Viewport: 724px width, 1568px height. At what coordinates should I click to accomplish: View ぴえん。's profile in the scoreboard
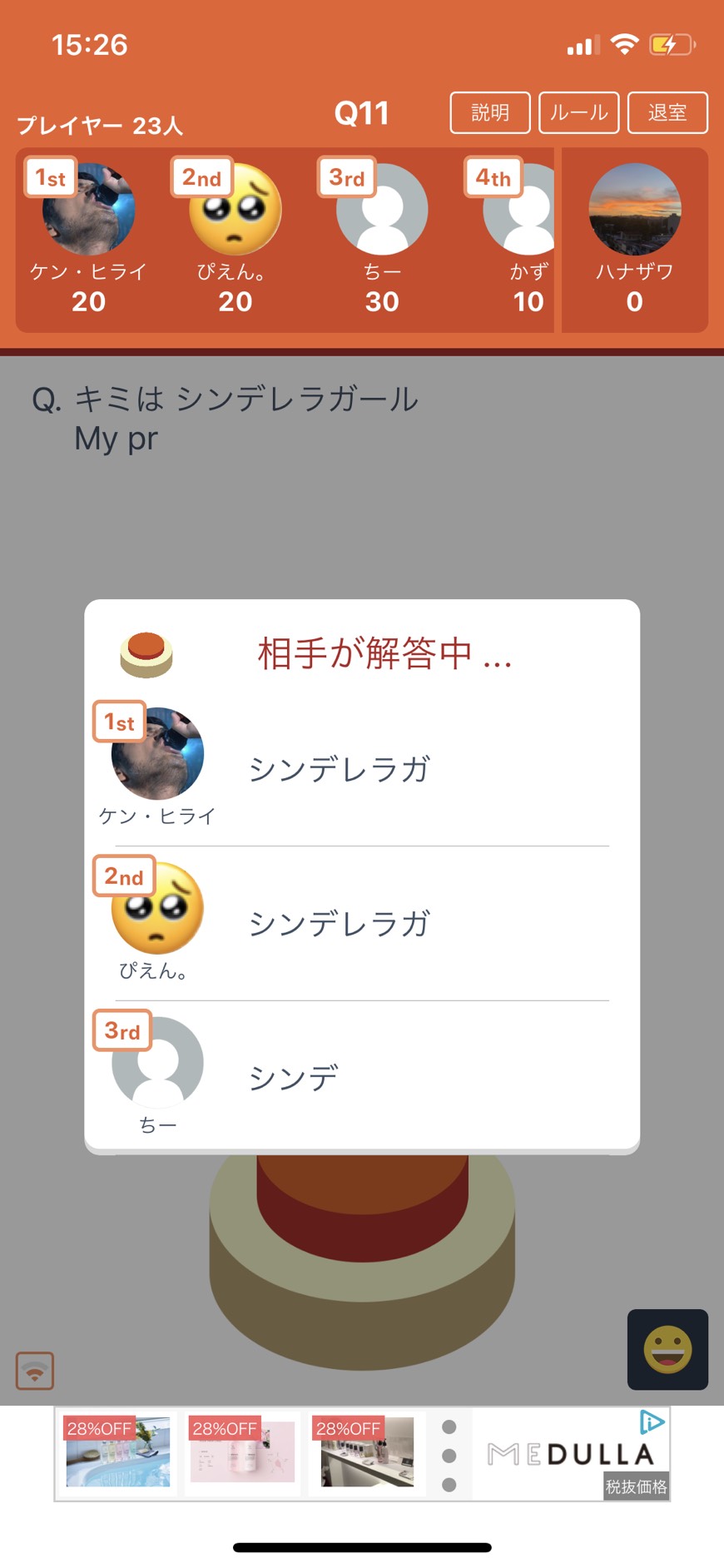coord(236,210)
